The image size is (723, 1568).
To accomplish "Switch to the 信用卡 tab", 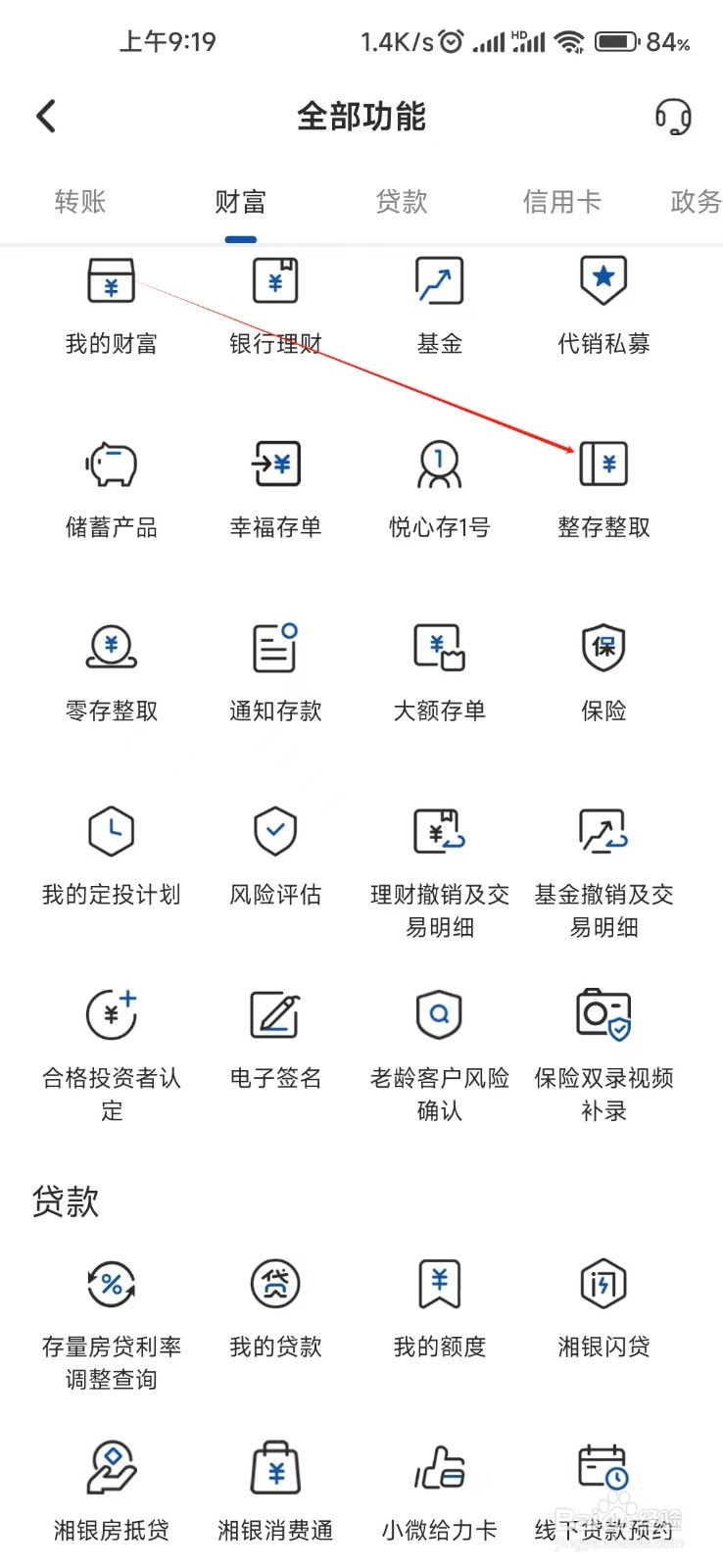I will (x=561, y=202).
